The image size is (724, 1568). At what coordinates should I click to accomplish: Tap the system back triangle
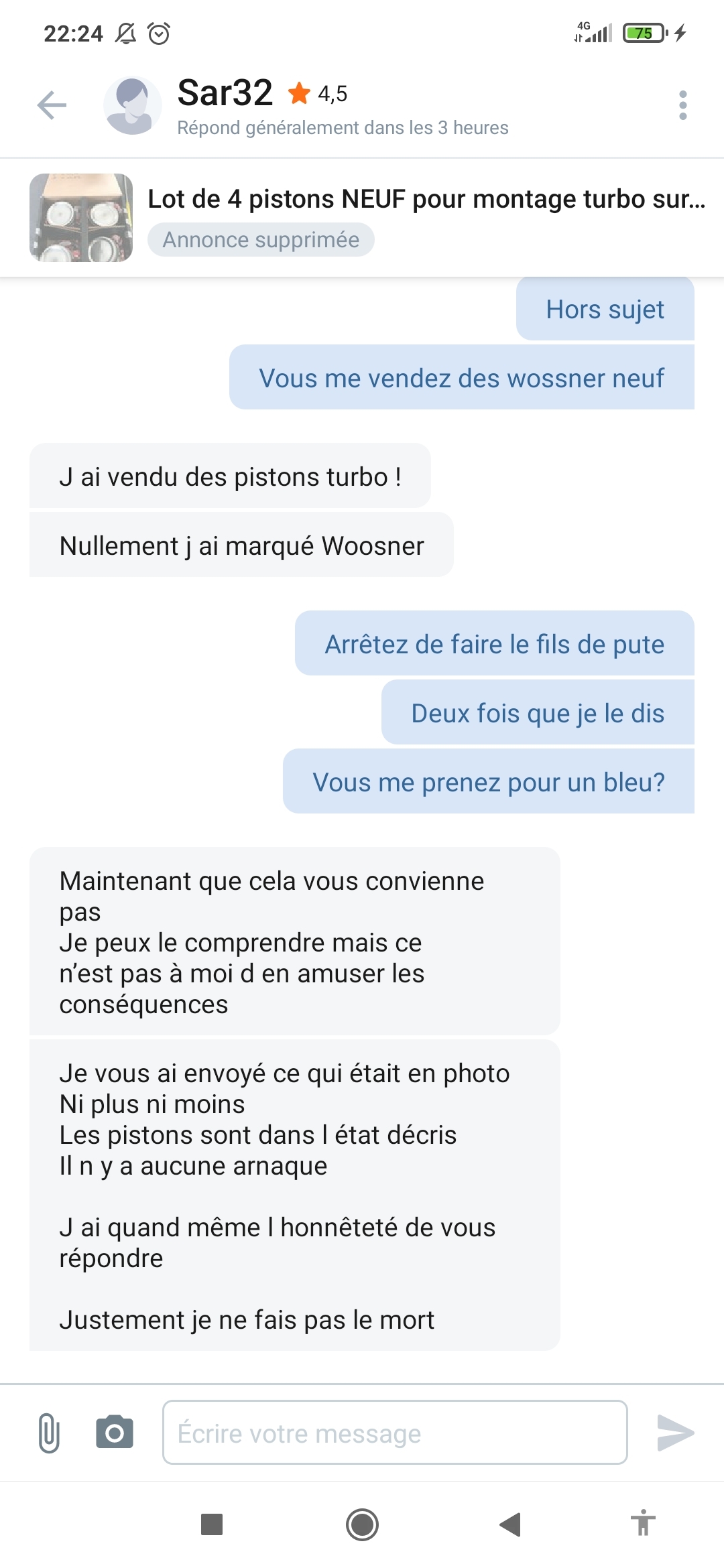tap(511, 1524)
